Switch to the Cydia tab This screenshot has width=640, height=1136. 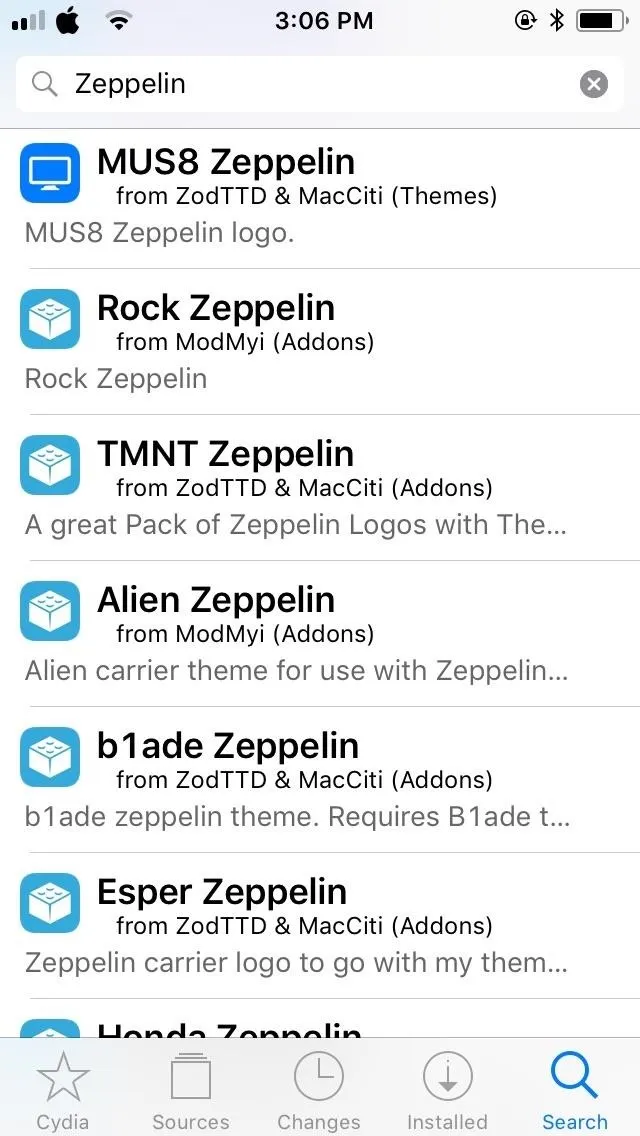pyautogui.click(x=63, y=1090)
